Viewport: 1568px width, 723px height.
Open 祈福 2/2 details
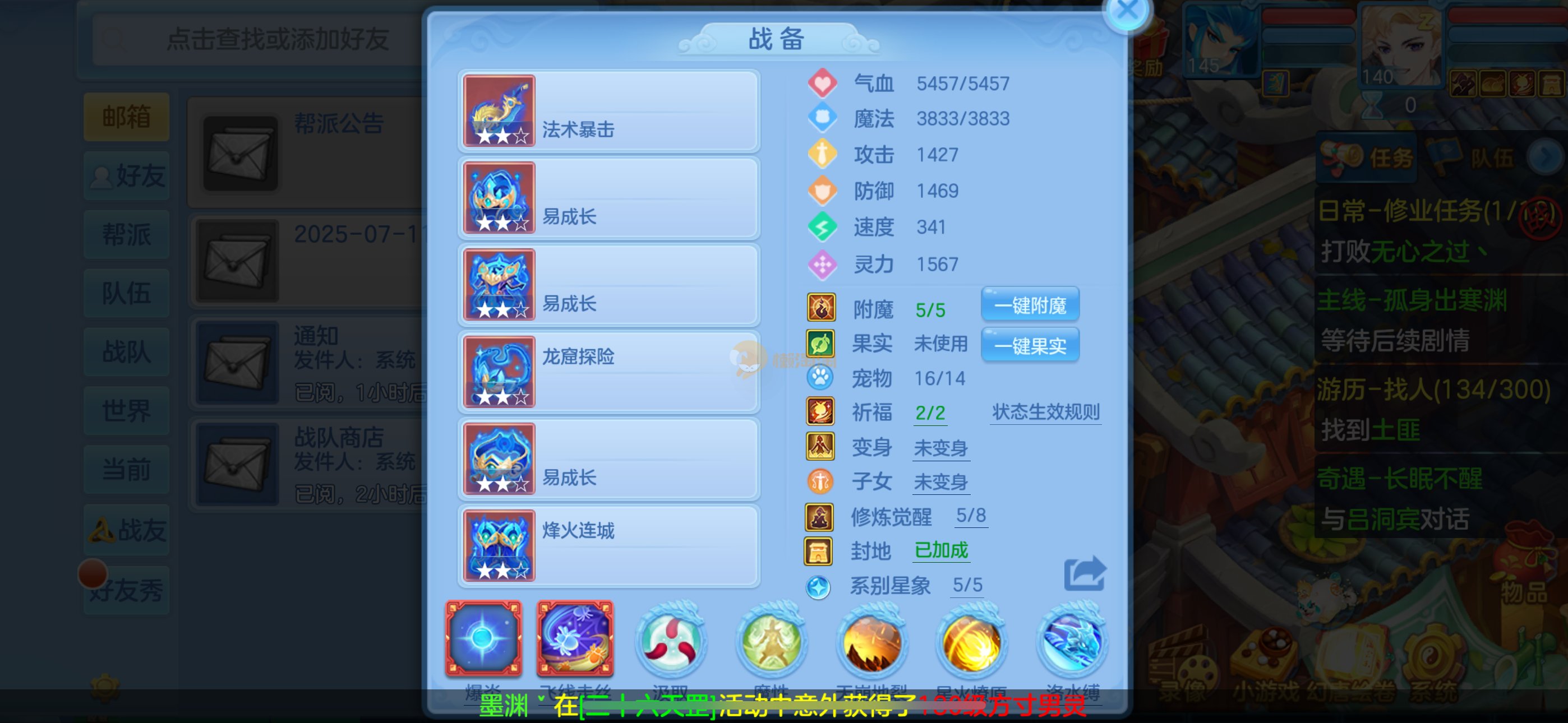[929, 413]
